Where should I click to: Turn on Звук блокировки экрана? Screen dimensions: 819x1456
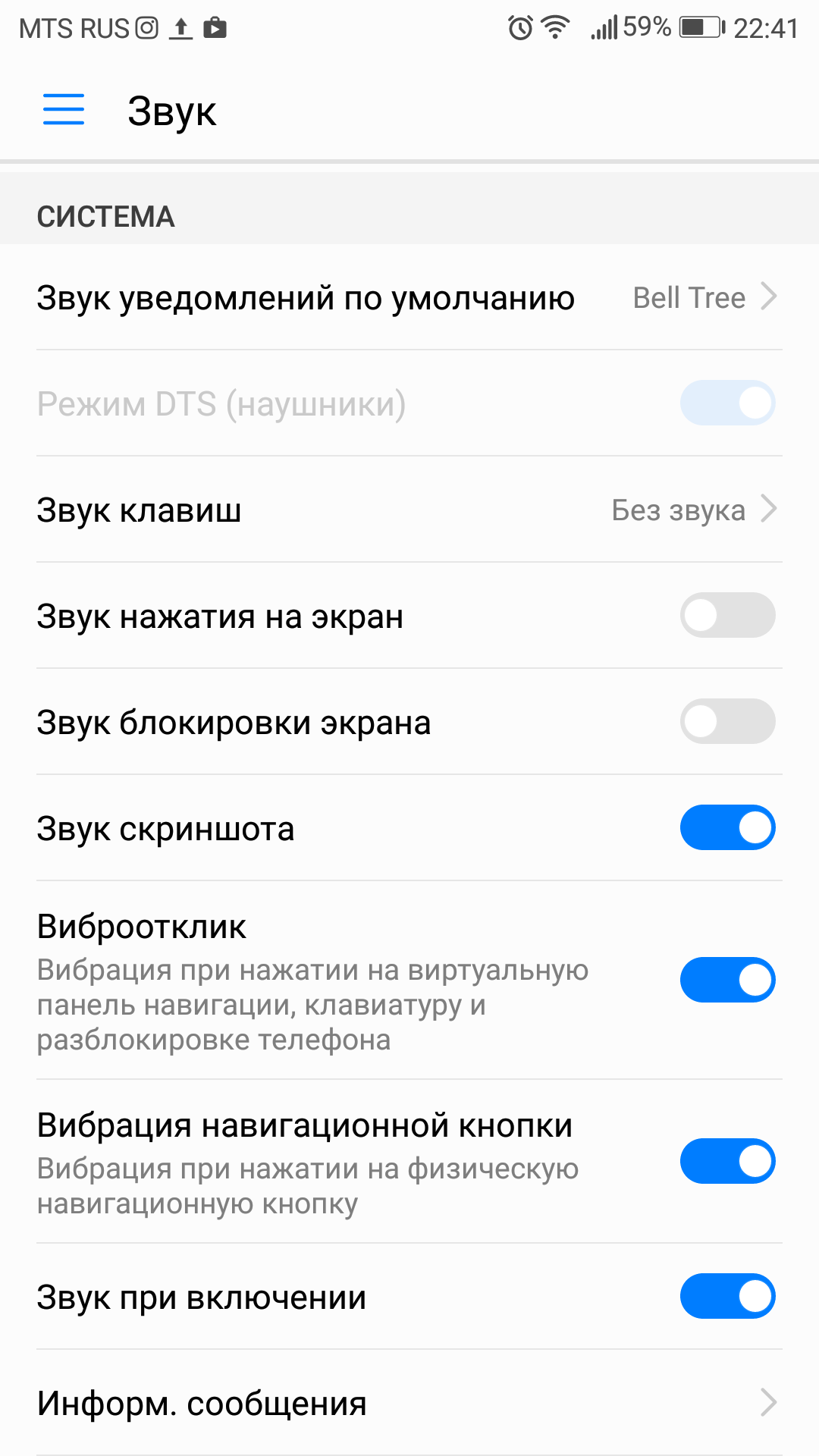click(727, 721)
